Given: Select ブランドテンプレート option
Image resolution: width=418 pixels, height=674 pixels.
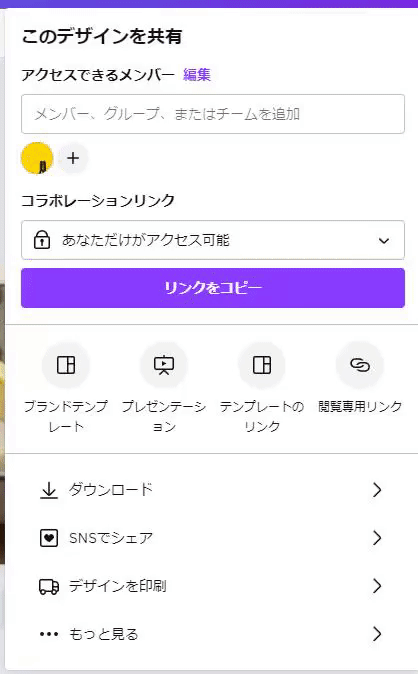Looking at the screenshot, I should point(66,387).
